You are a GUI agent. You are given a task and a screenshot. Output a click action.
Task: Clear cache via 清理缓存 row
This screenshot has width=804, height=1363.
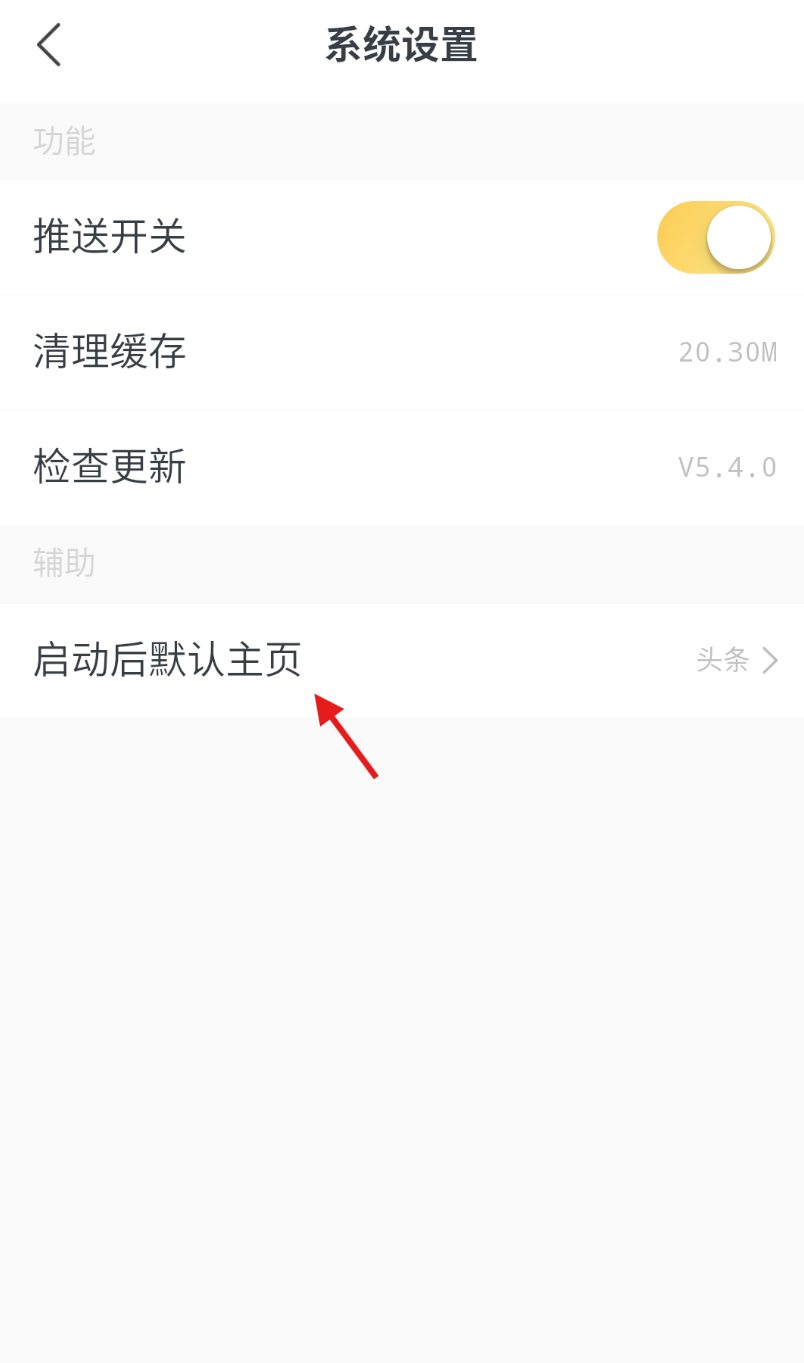click(402, 352)
